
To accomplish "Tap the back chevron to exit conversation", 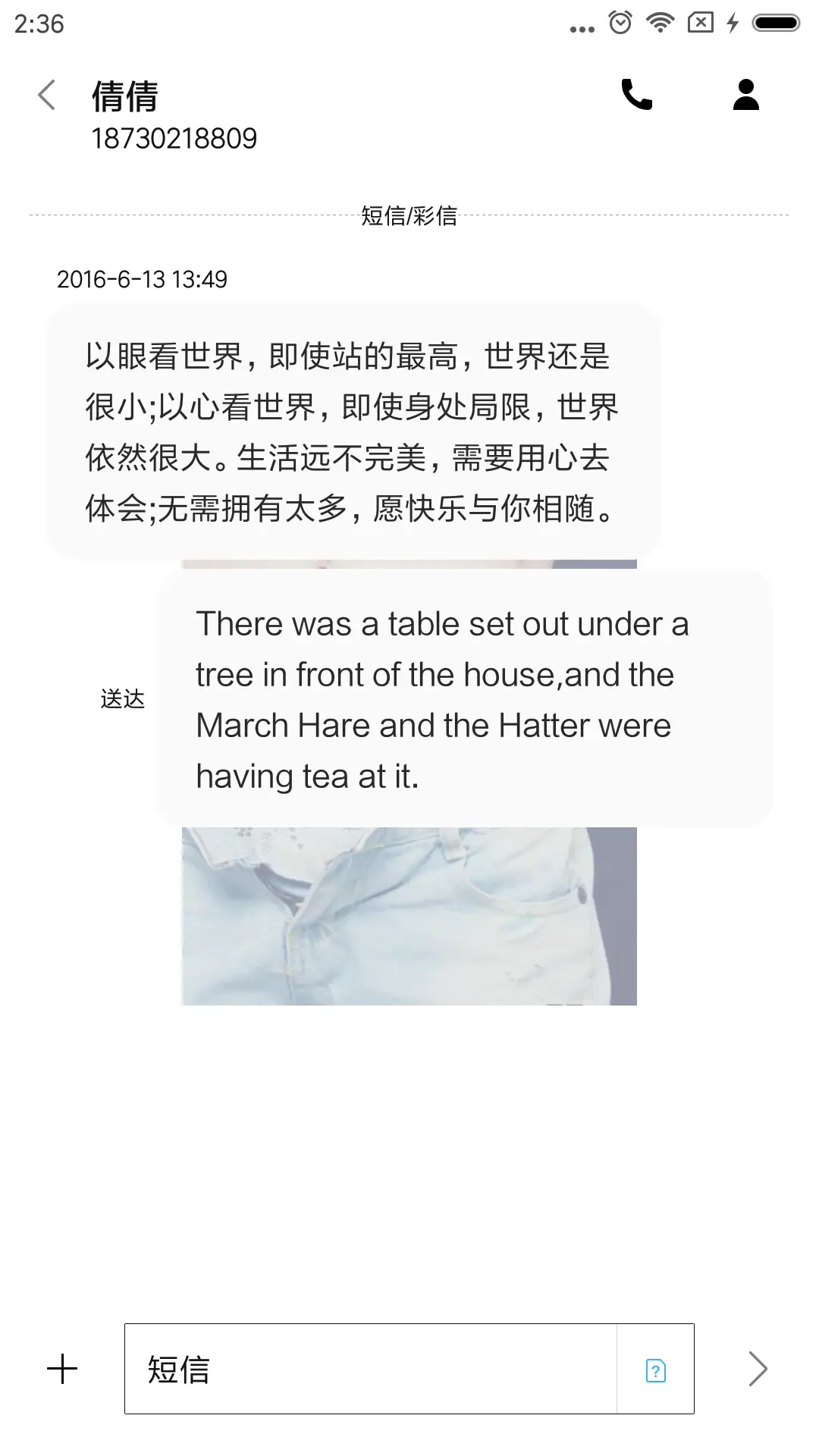I will click(47, 94).
